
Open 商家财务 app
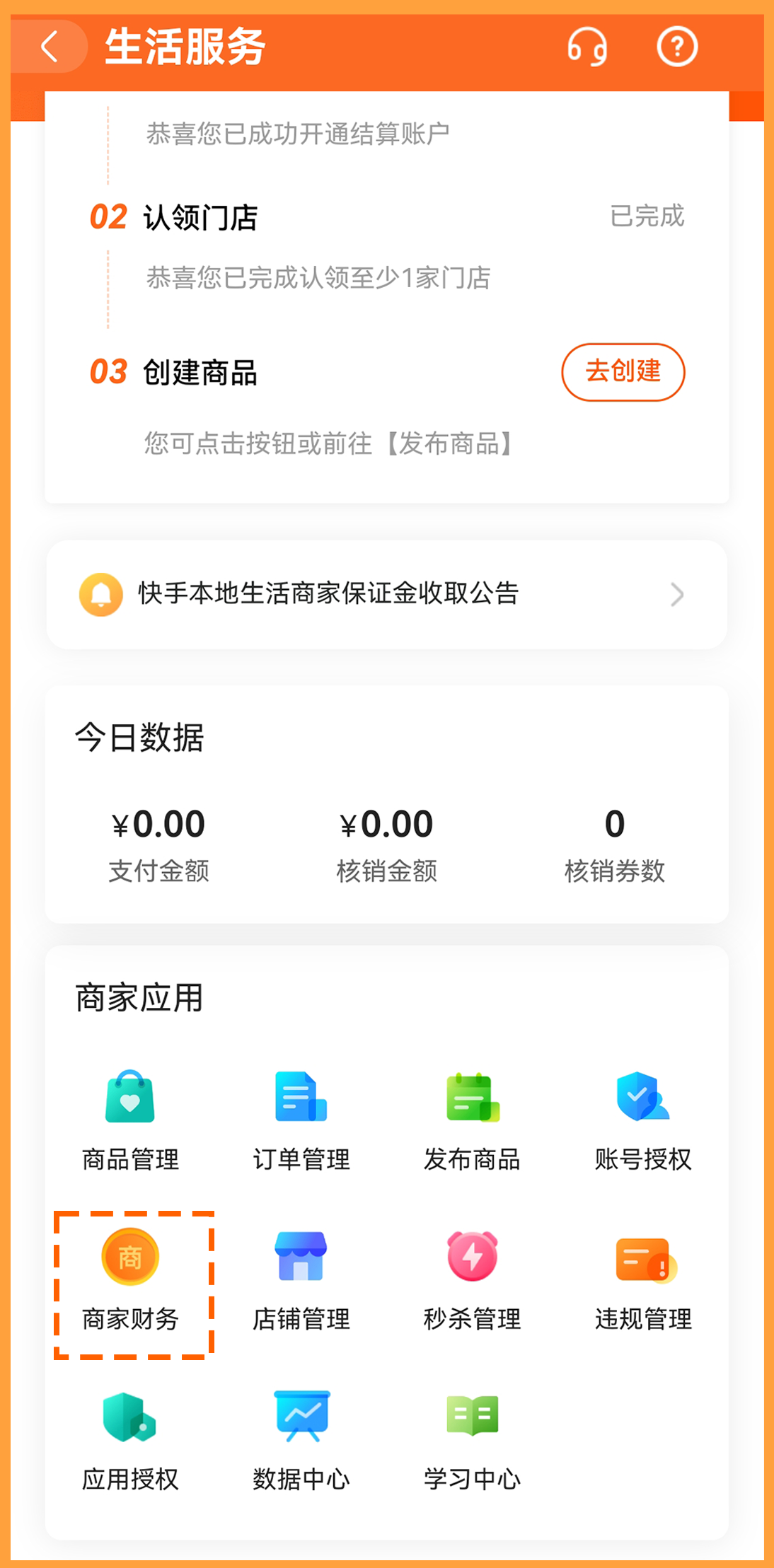click(130, 1280)
